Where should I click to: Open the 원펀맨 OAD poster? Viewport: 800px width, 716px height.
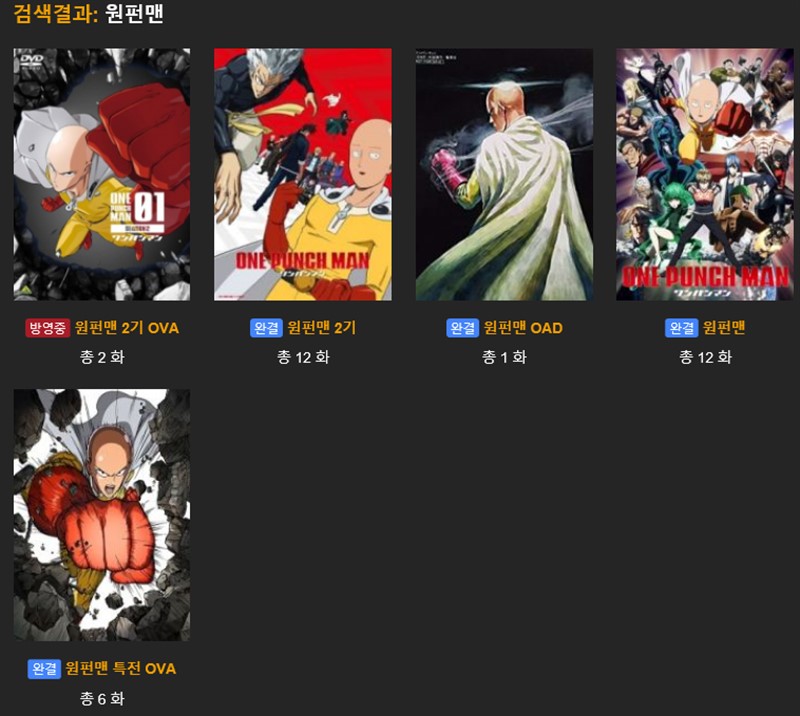[x=504, y=174]
